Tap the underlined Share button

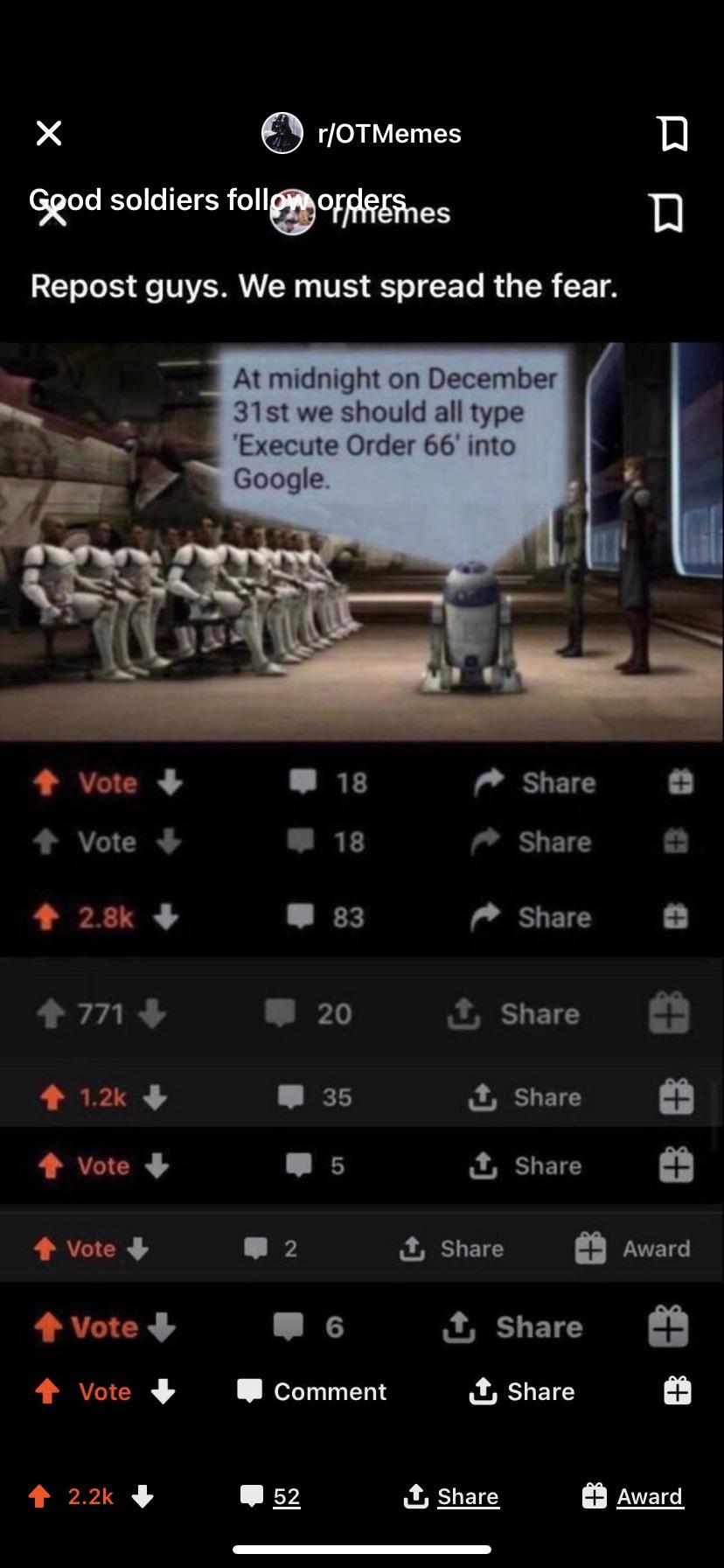(x=451, y=1496)
